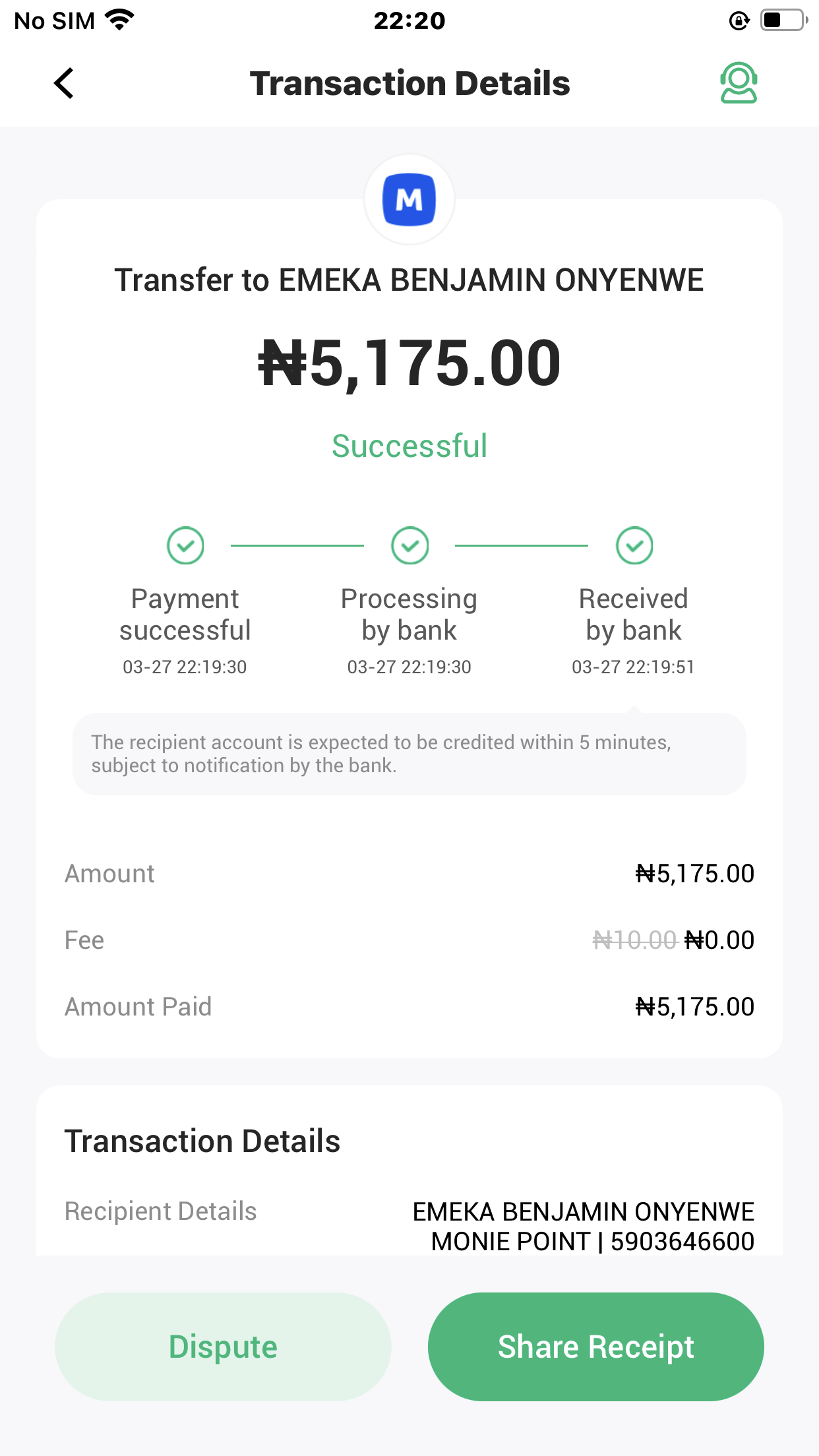
Task: Go back from Transaction Details
Action: click(x=64, y=83)
